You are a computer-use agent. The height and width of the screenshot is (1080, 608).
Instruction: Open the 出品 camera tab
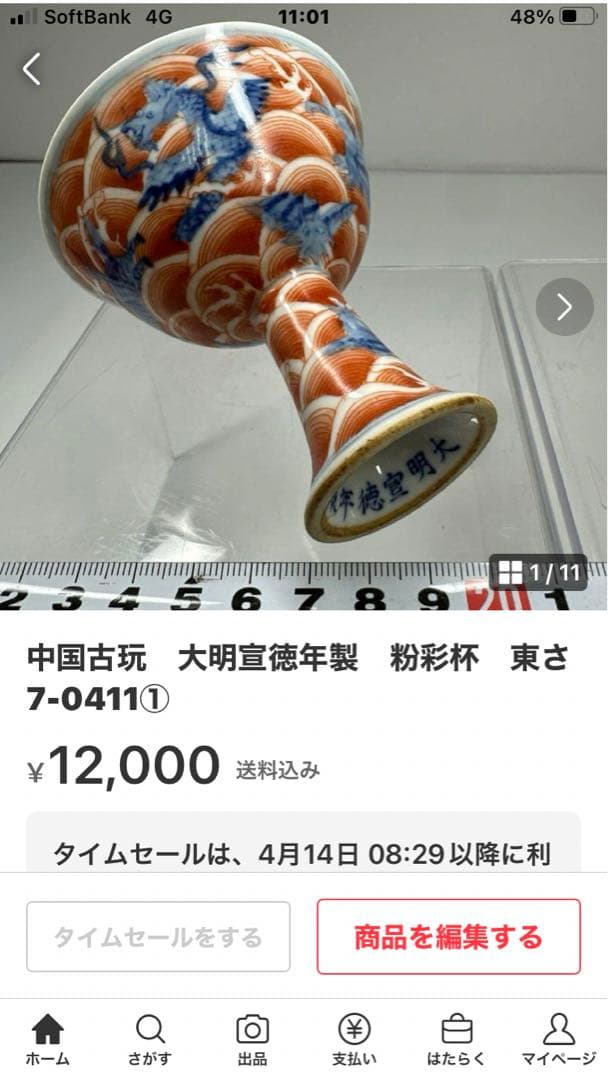point(252,1040)
